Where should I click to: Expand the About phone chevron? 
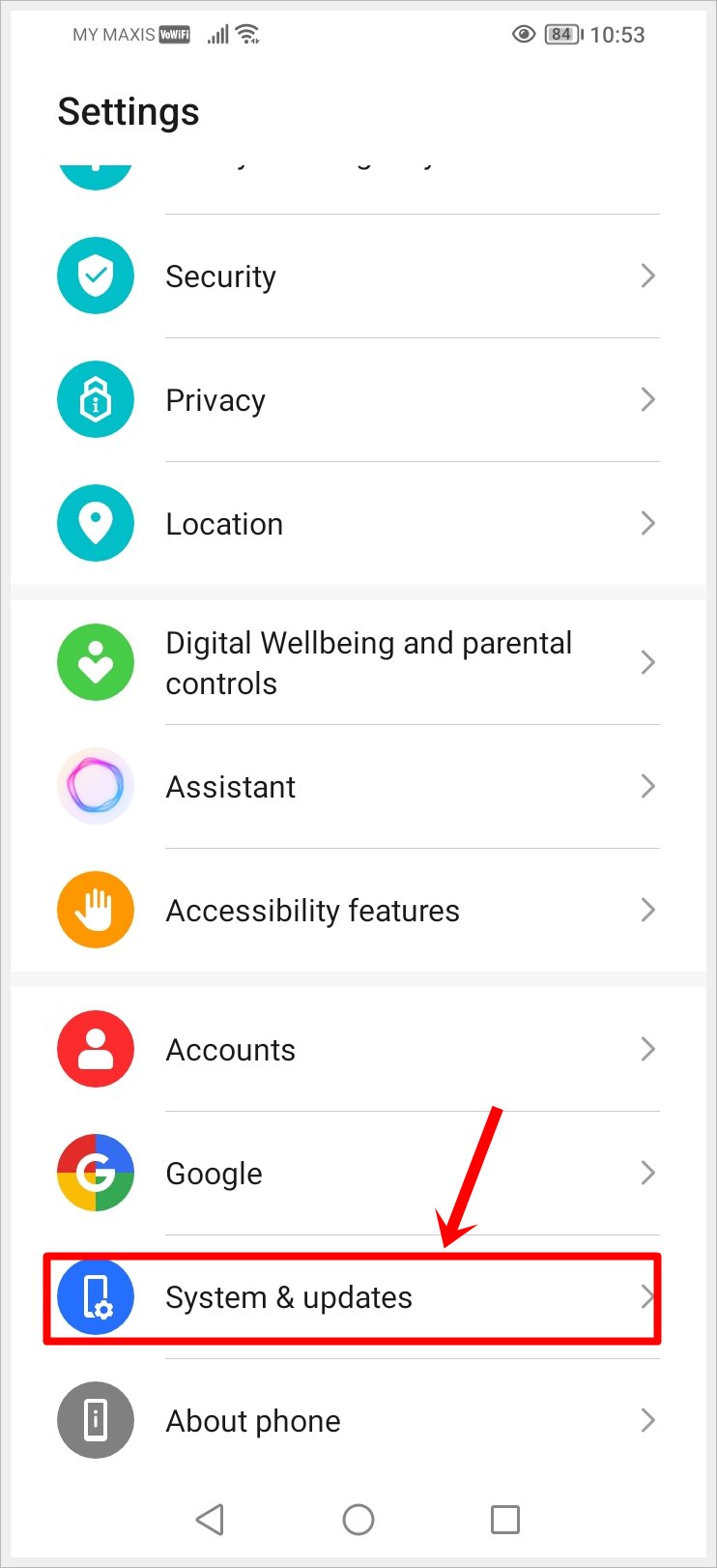click(x=648, y=1420)
